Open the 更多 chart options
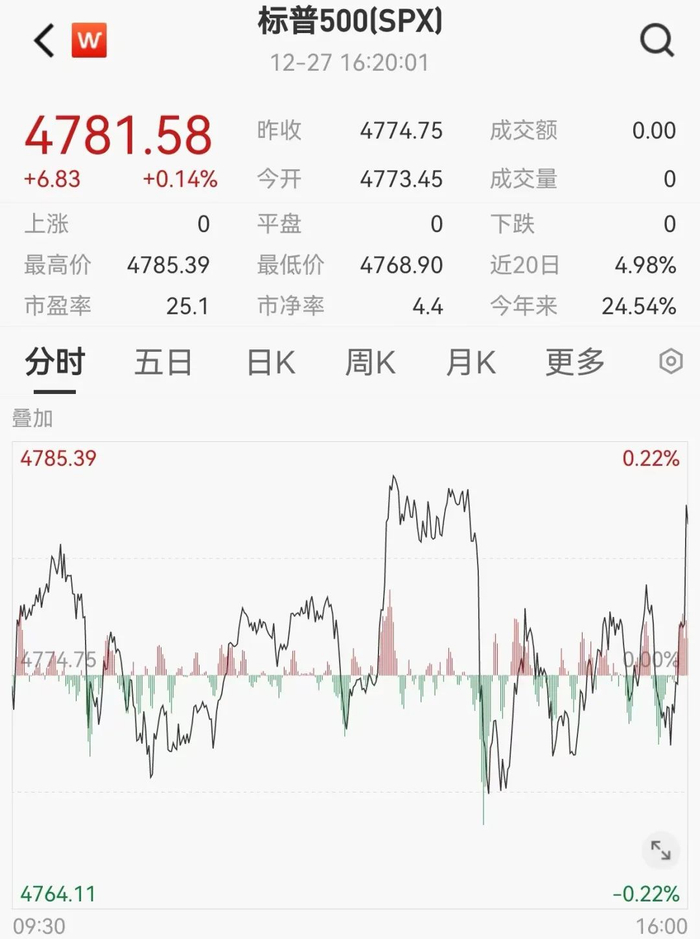The image size is (700, 939). 575,362
